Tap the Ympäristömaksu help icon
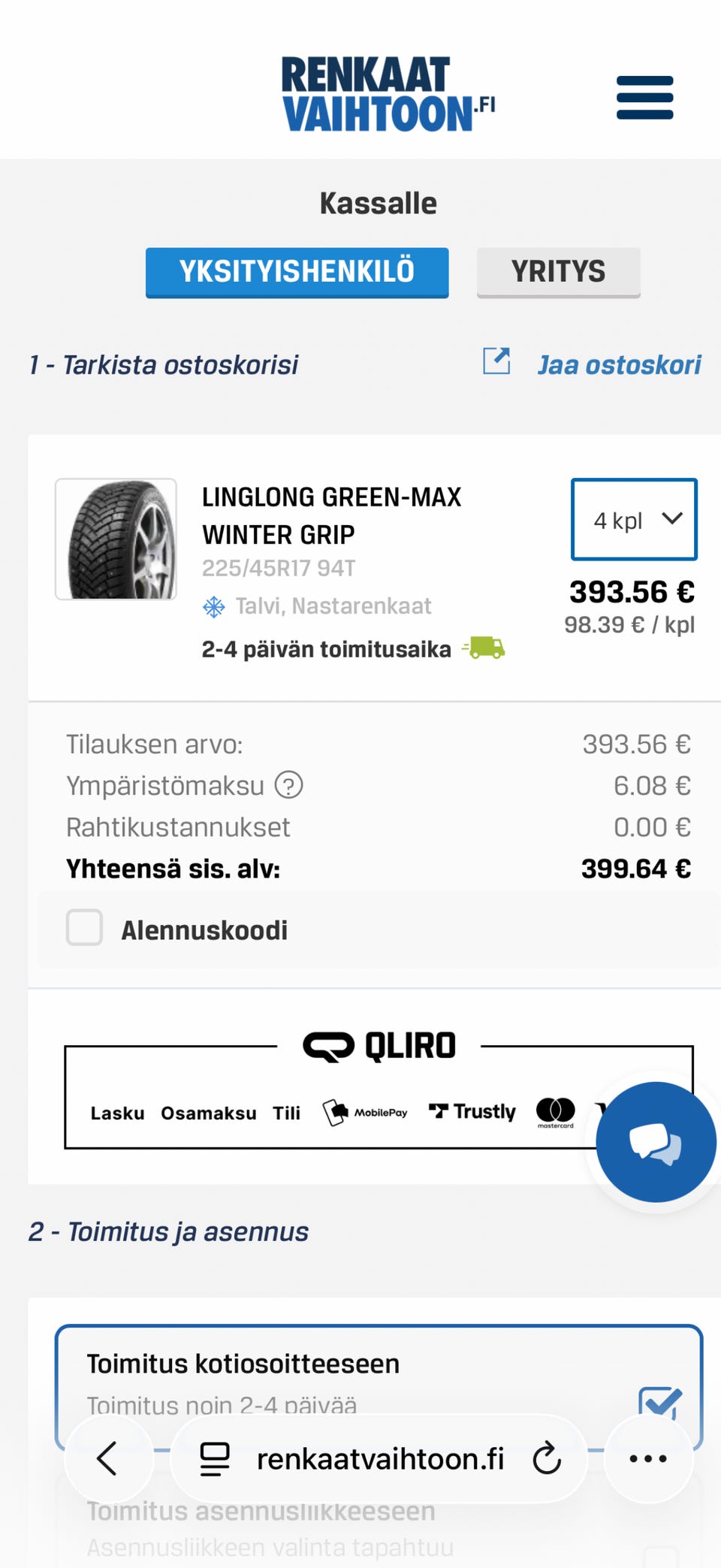The width and height of the screenshot is (721, 1568). click(x=288, y=785)
